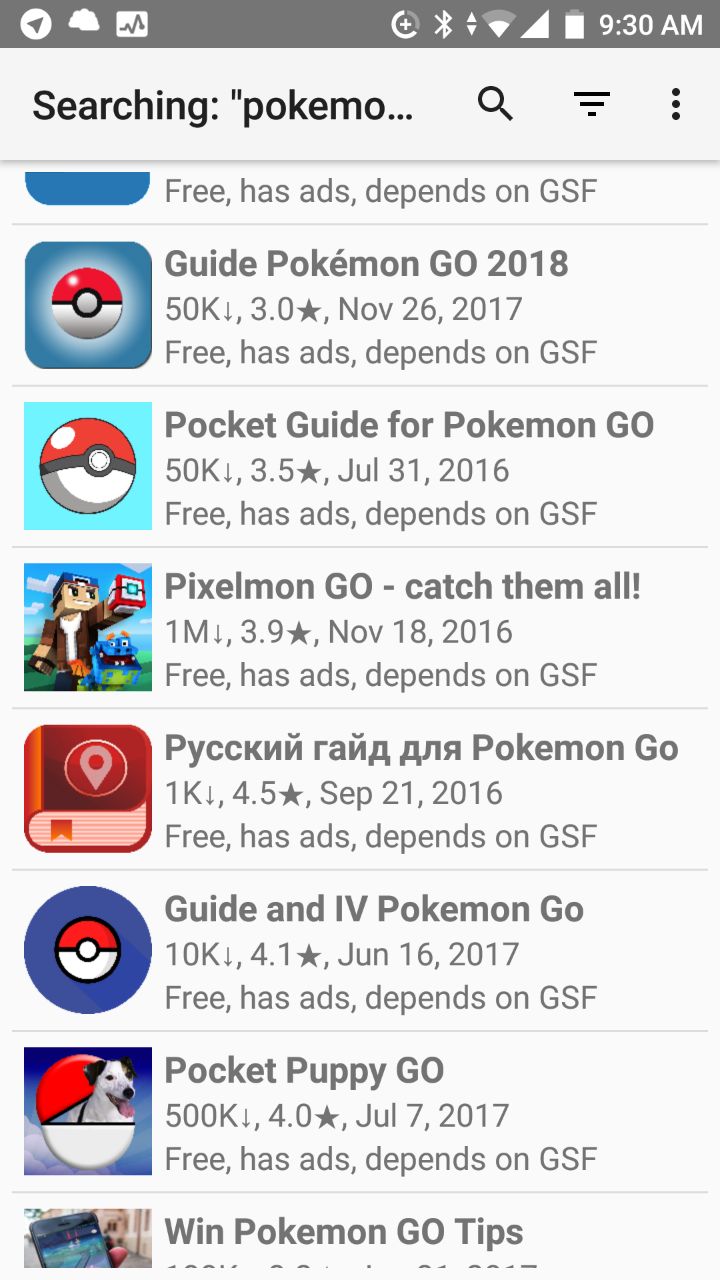Open Guide Pokémon GO 2018 result

pos(360,306)
